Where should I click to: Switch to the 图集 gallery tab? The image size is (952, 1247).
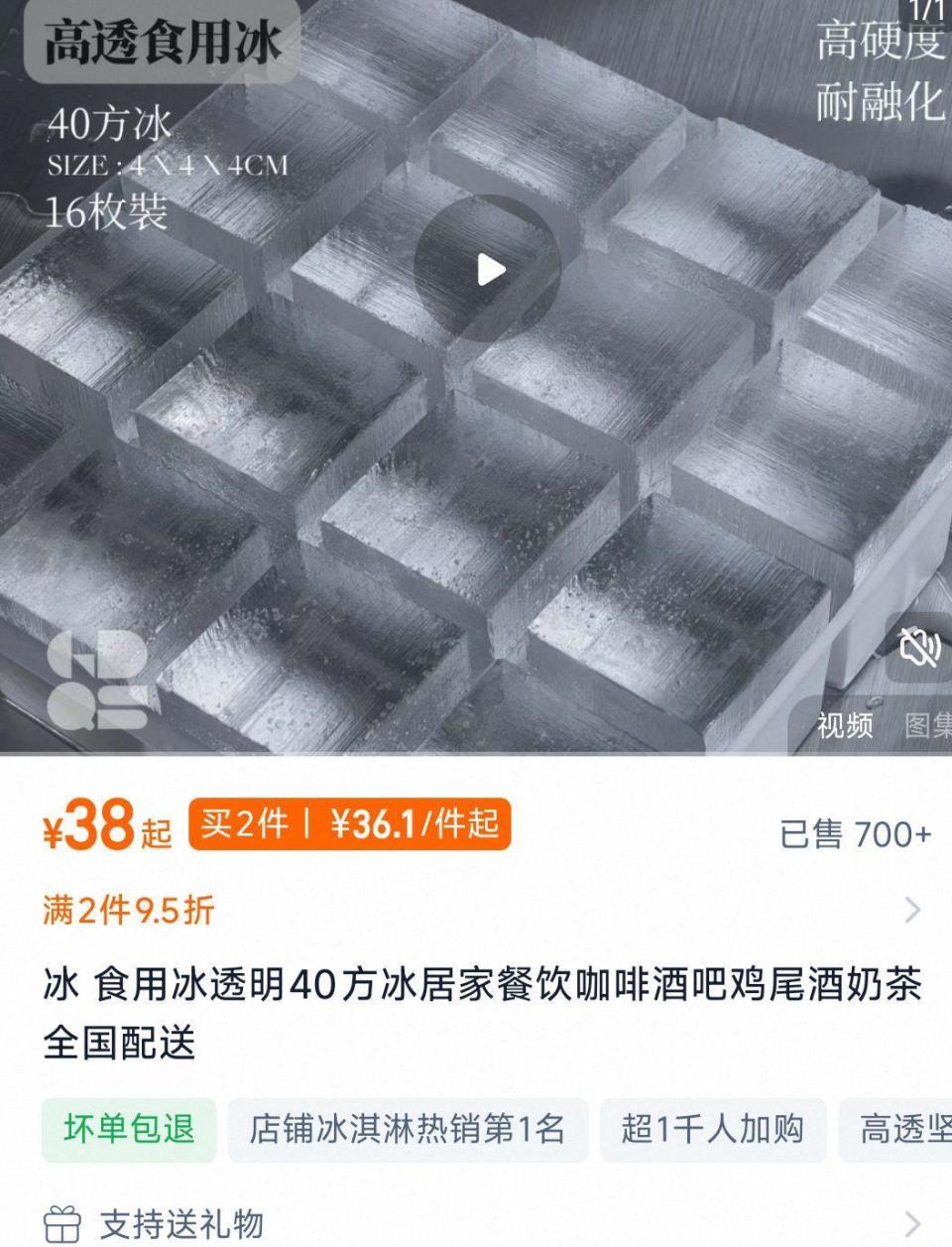[x=923, y=725]
